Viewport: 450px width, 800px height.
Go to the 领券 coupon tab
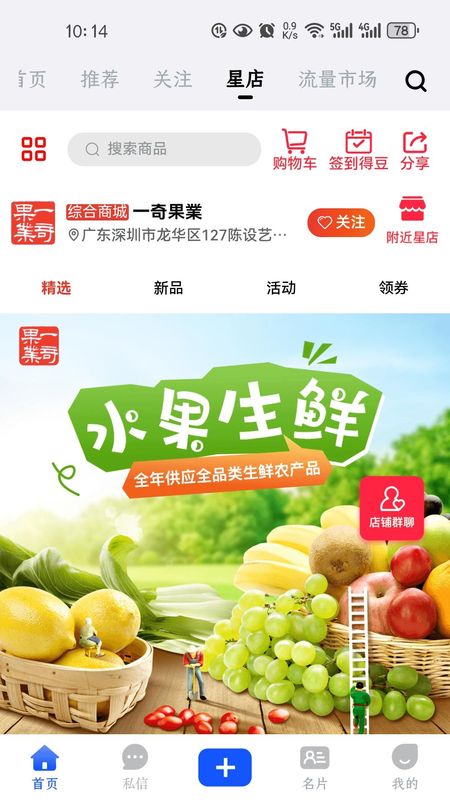393,288
